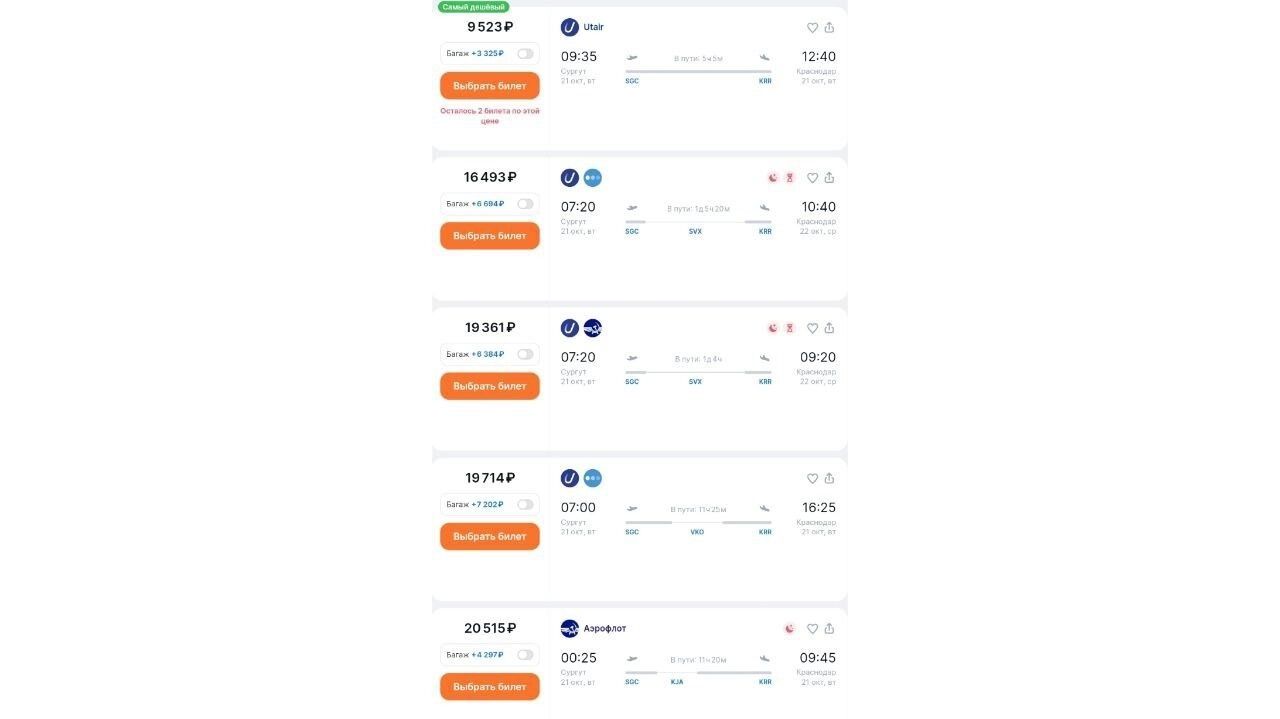Enable baggage +7 202₽ on the 19 714₽ ticket
This screenshot has height=719, width=1280.
click(x=525, y=505)
